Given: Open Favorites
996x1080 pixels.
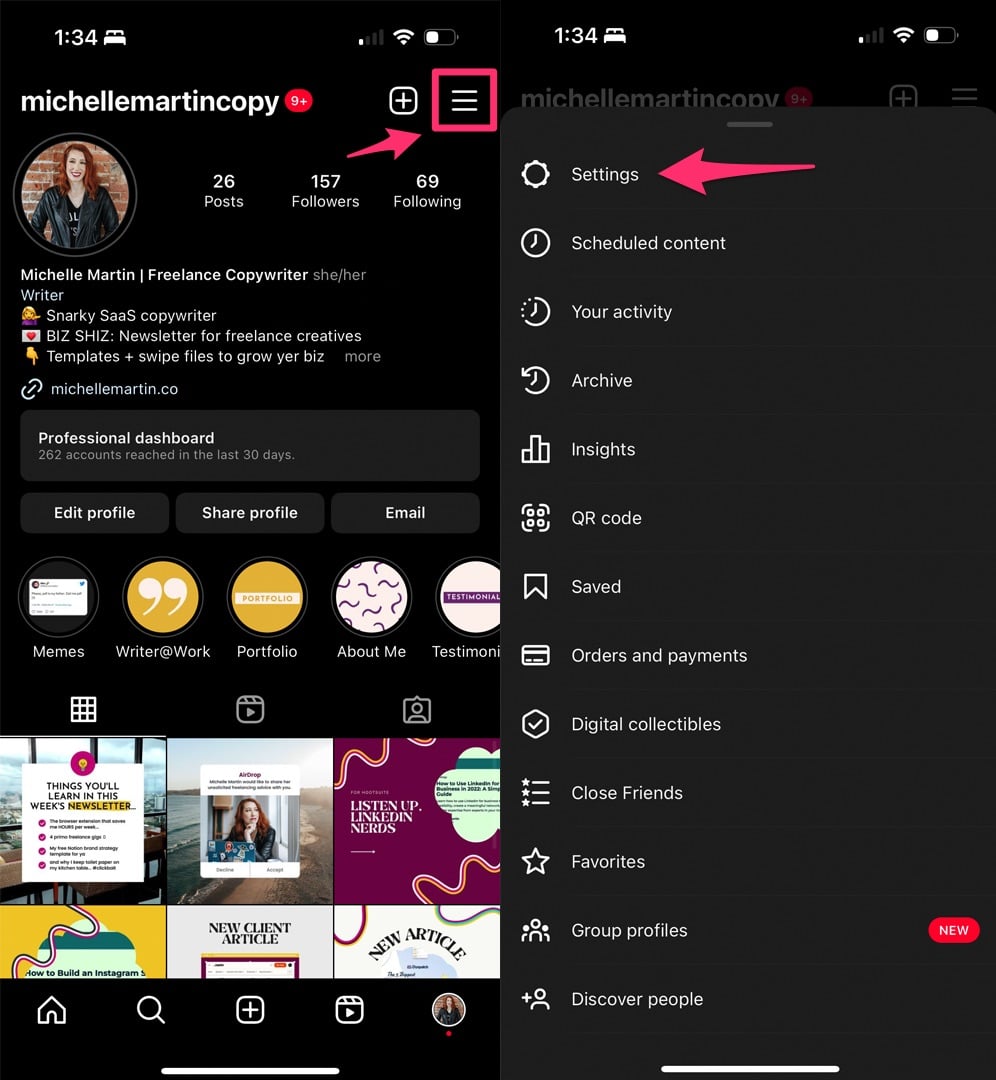Looking at the screenshot, I should point(607,862).
